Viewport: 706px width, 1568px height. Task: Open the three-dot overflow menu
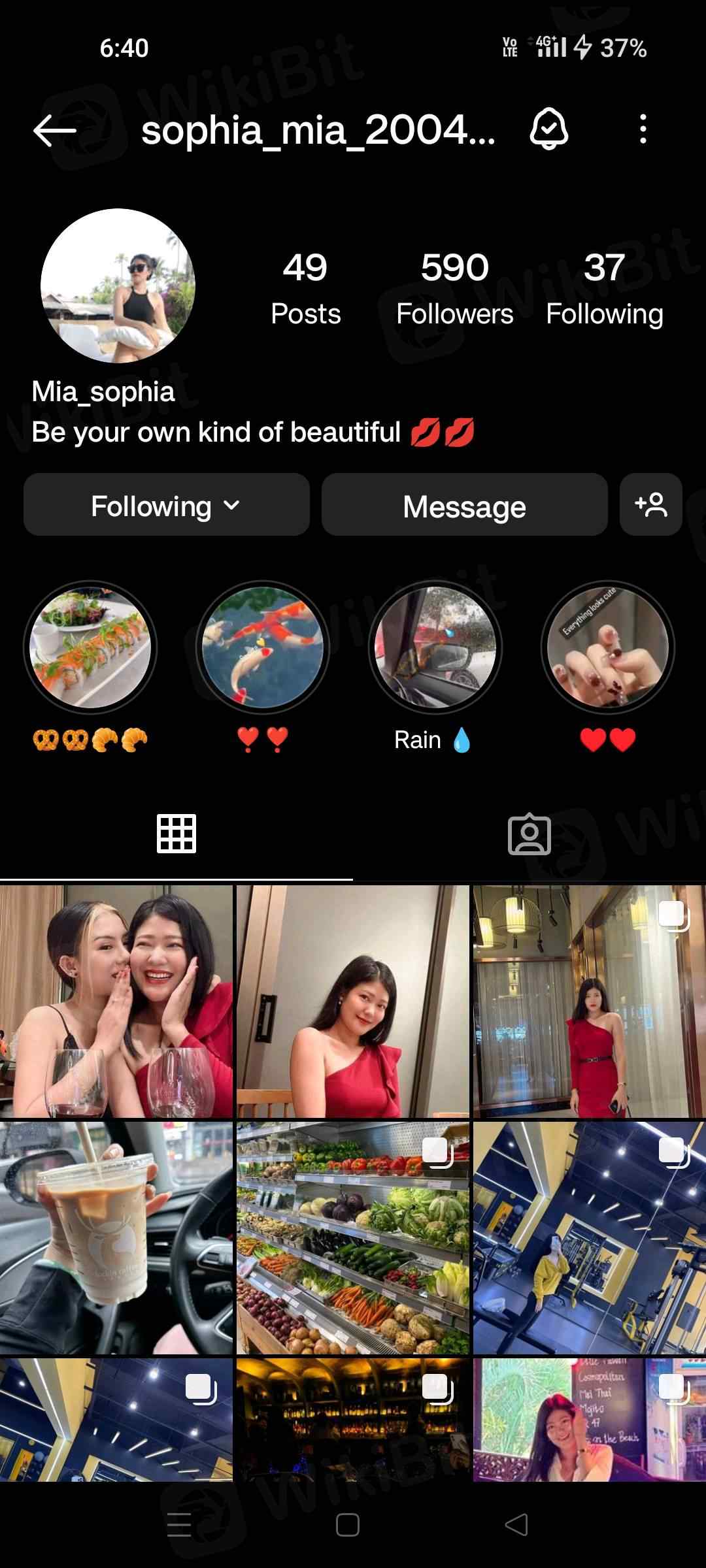[643, 129]
